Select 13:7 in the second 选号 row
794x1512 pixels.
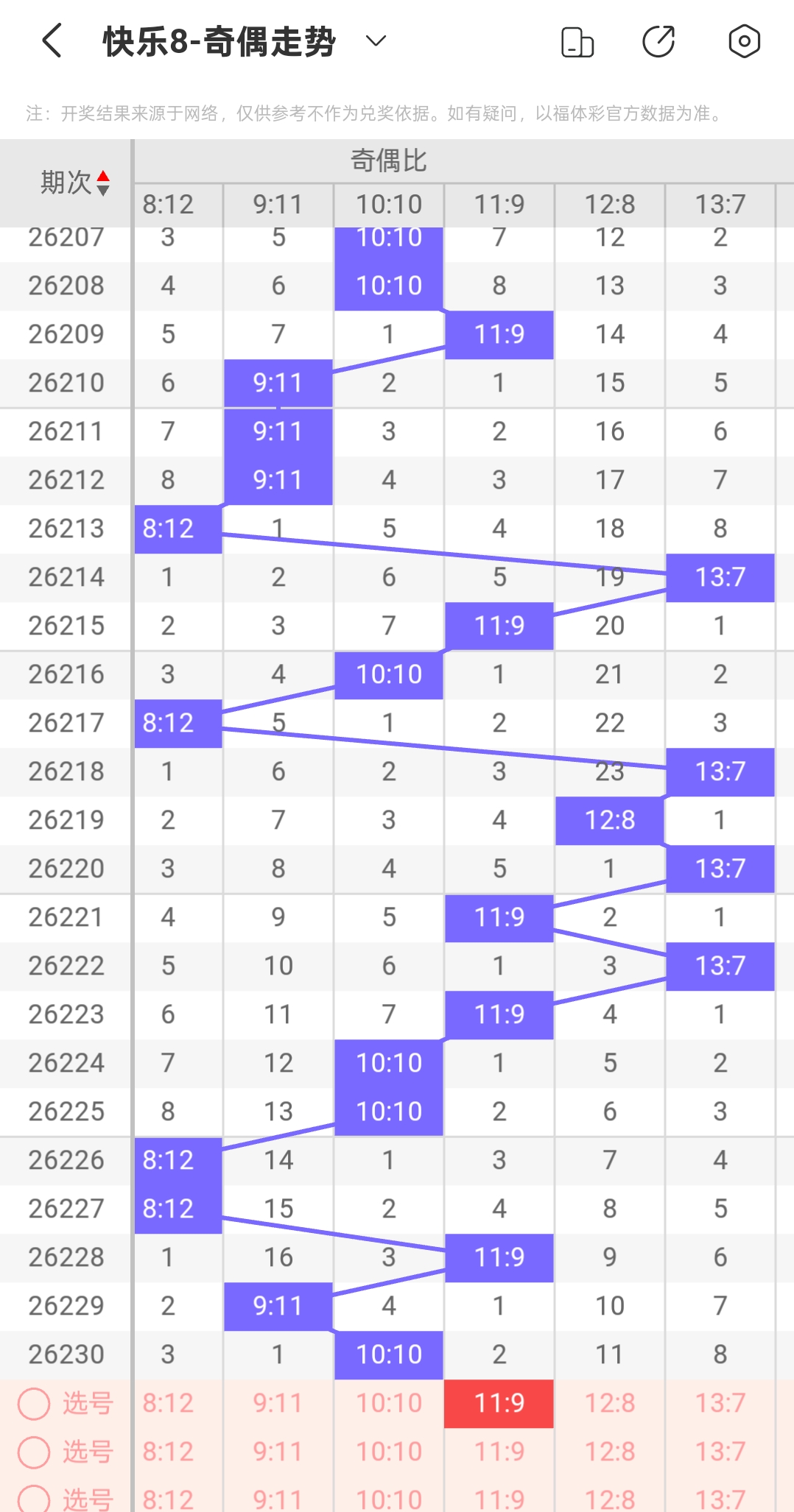pos(720,1452)
